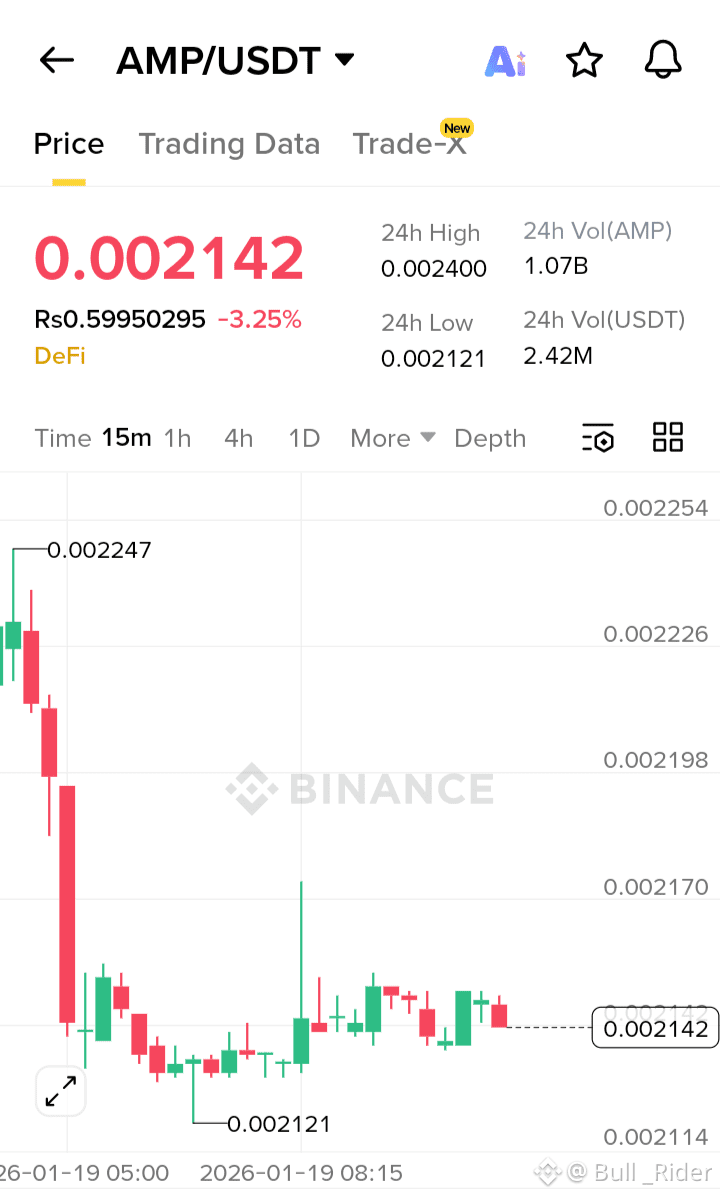Open chart indicator settings icon
720x1197 pixels.
tap(597, 438)
